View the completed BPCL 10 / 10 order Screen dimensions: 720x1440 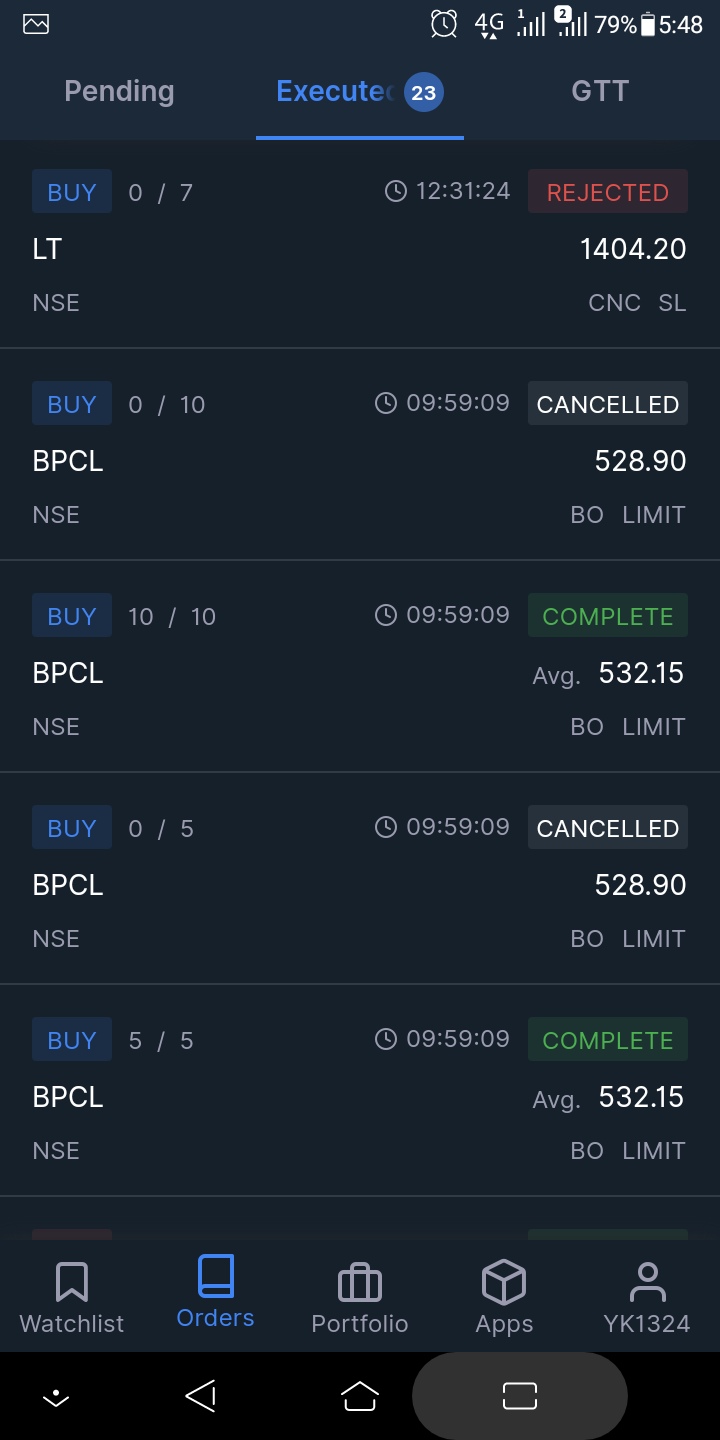[360, 672]
